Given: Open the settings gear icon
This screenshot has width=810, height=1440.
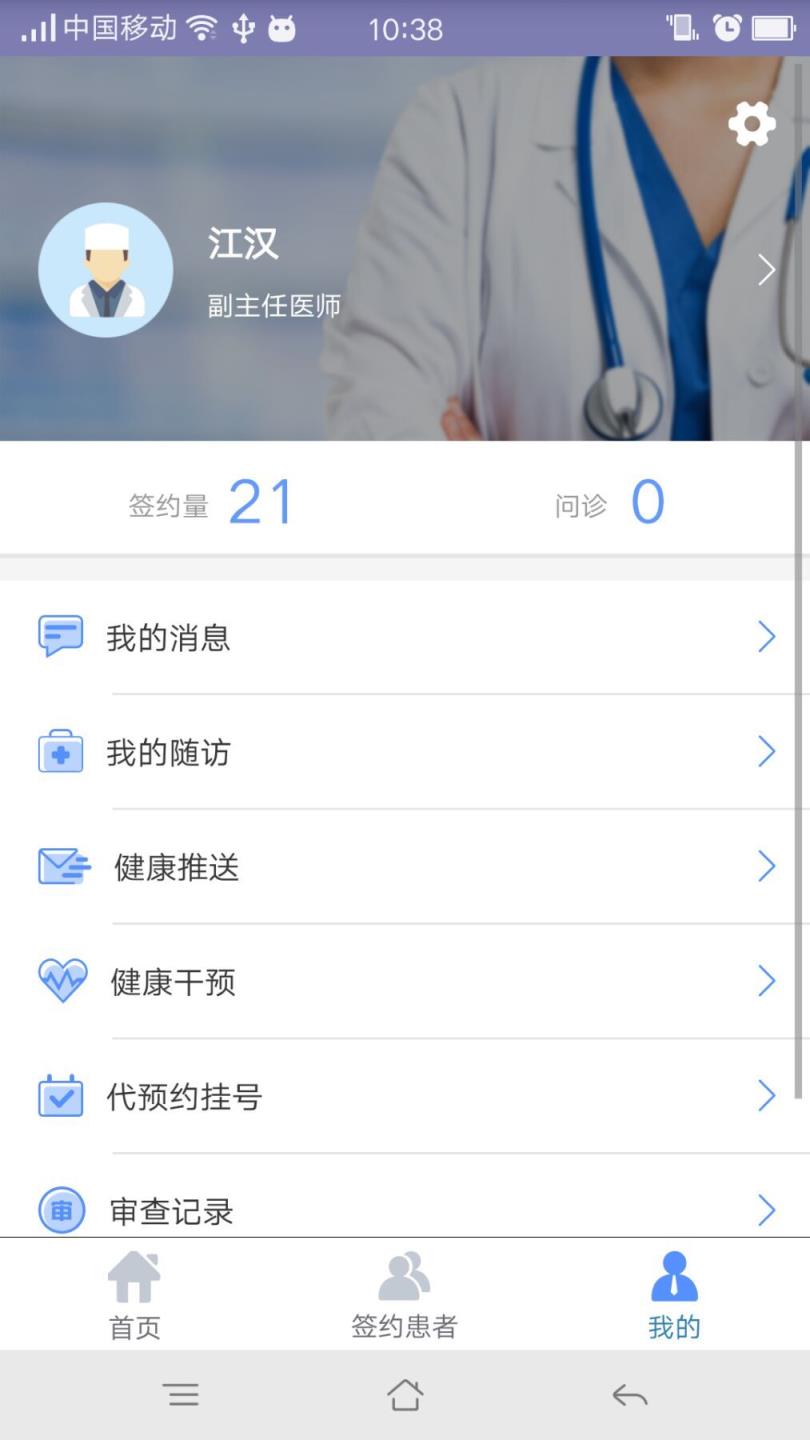Looking at the screenshot, I should pyautogui.click(x=752, y=124).
